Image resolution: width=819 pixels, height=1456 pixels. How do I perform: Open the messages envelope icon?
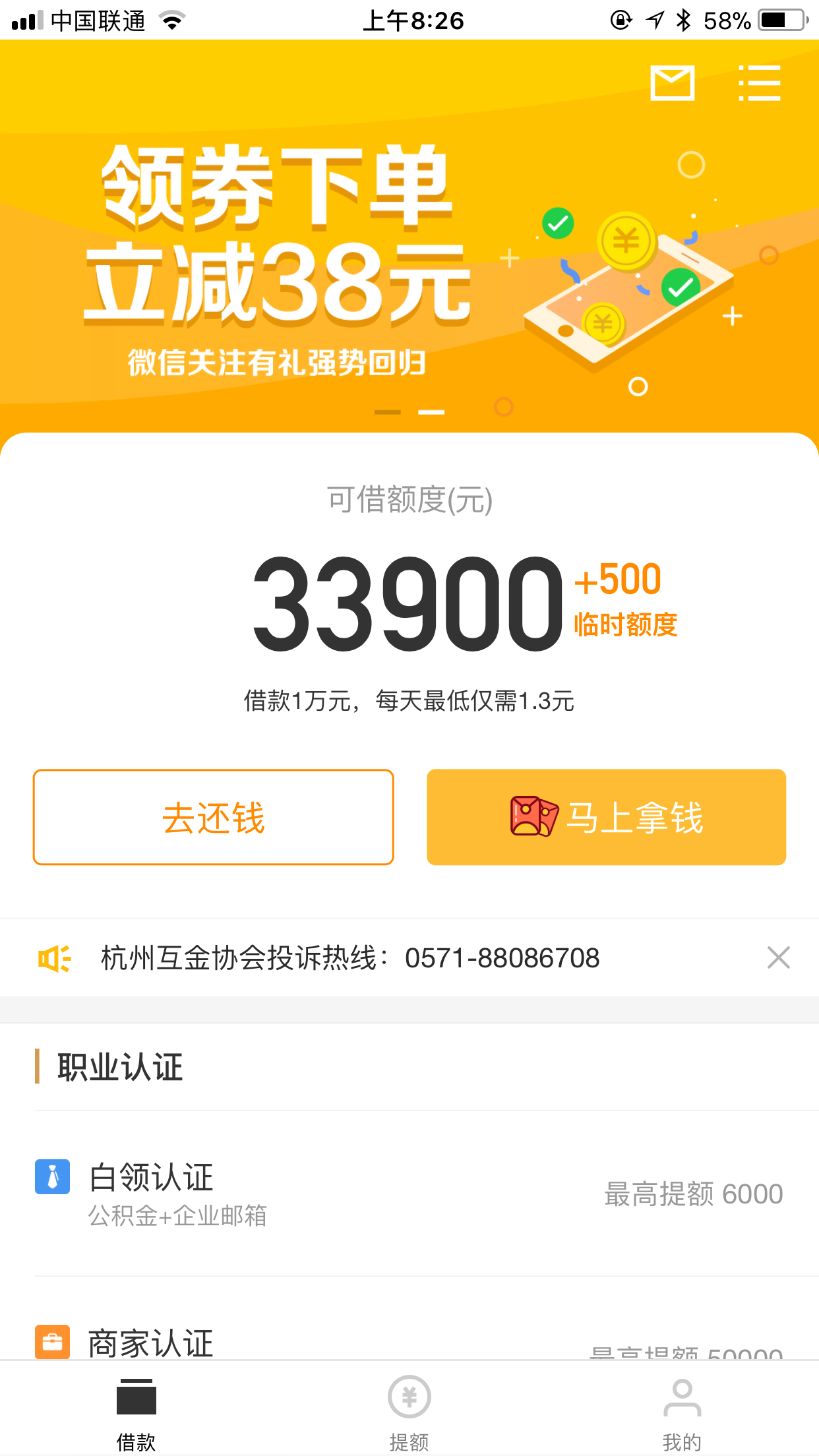(672, 83)
